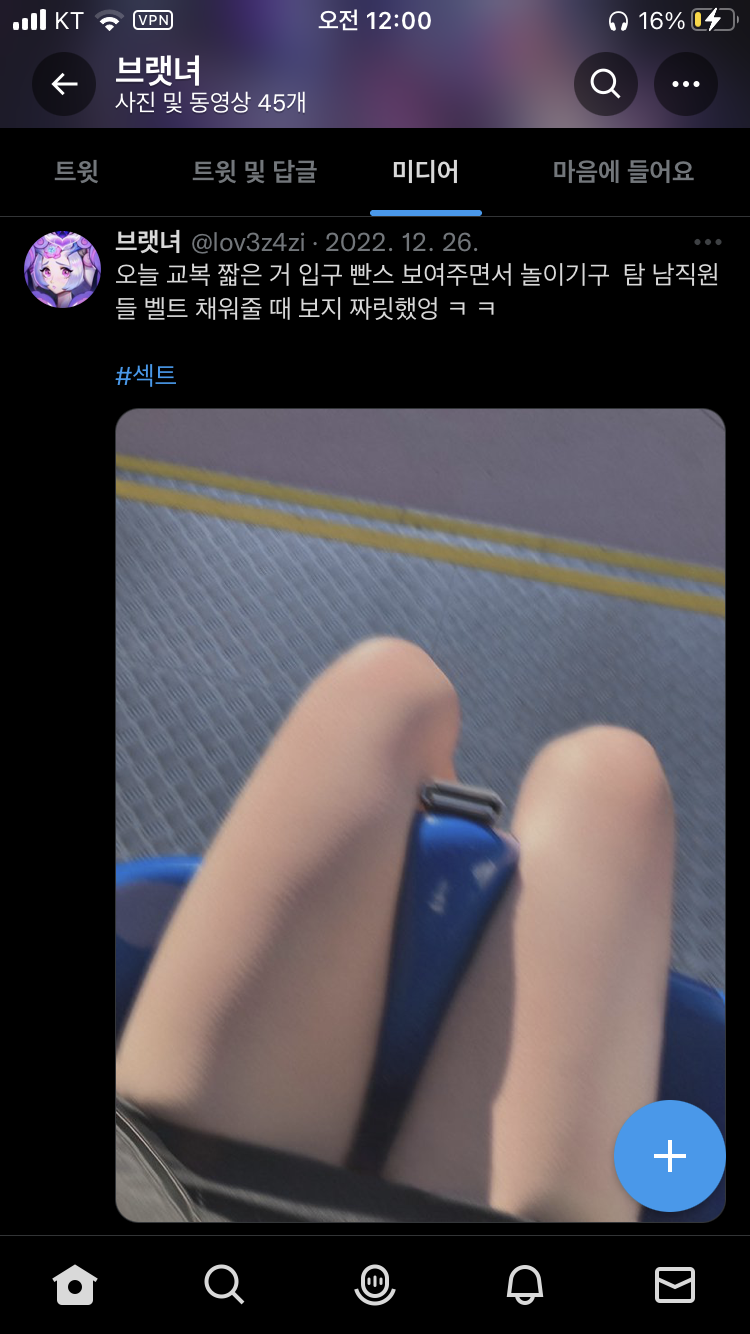The height and width of the screenshot is (1334, 750).
Task: Switch to the 트윗 및 답글 tab
Action: coord(254,172)
